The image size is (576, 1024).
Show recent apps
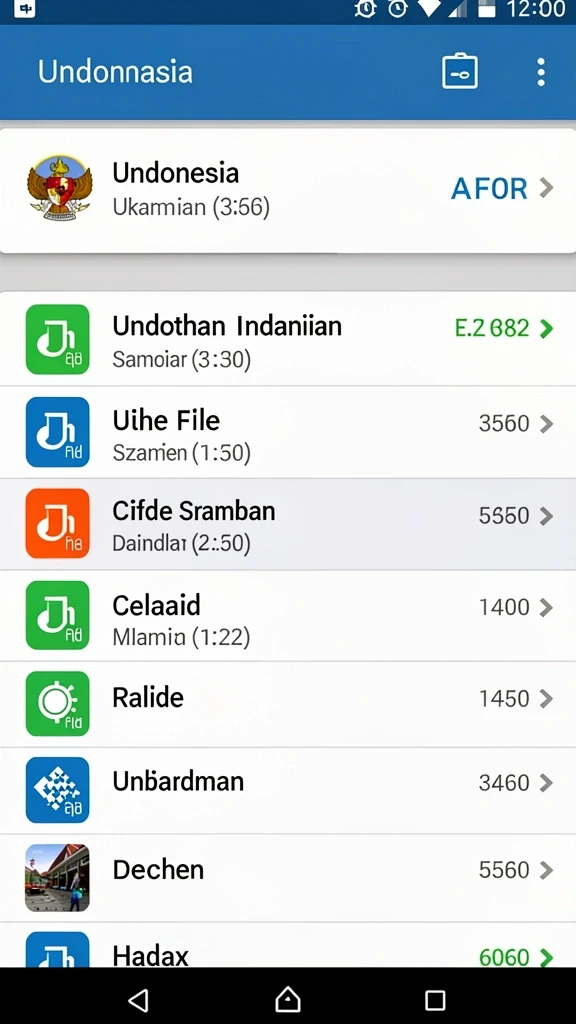[435, 1000]
